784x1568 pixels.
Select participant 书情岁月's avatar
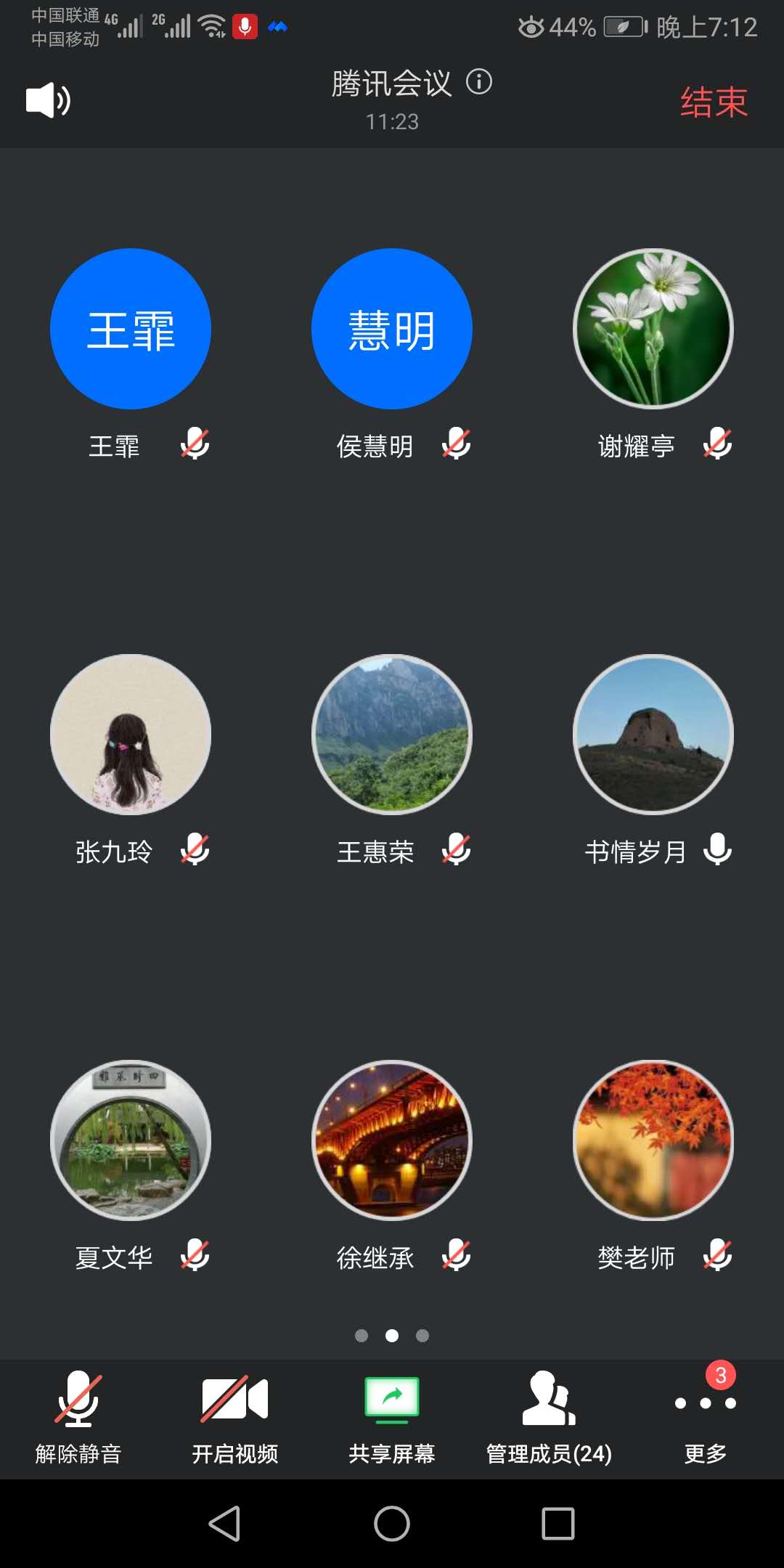point(653,735)
